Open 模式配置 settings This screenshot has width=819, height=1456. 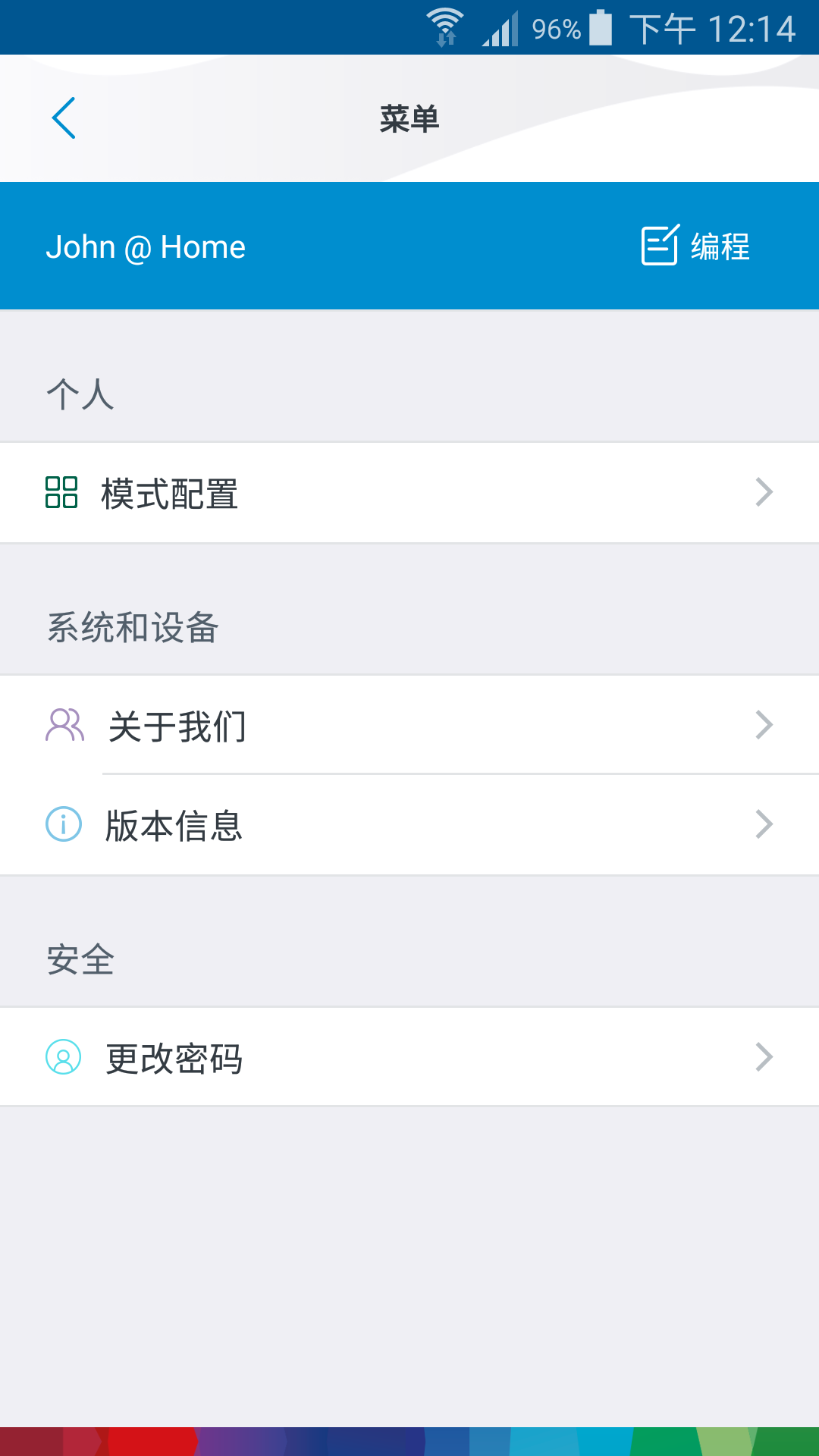tap(409, 493)
